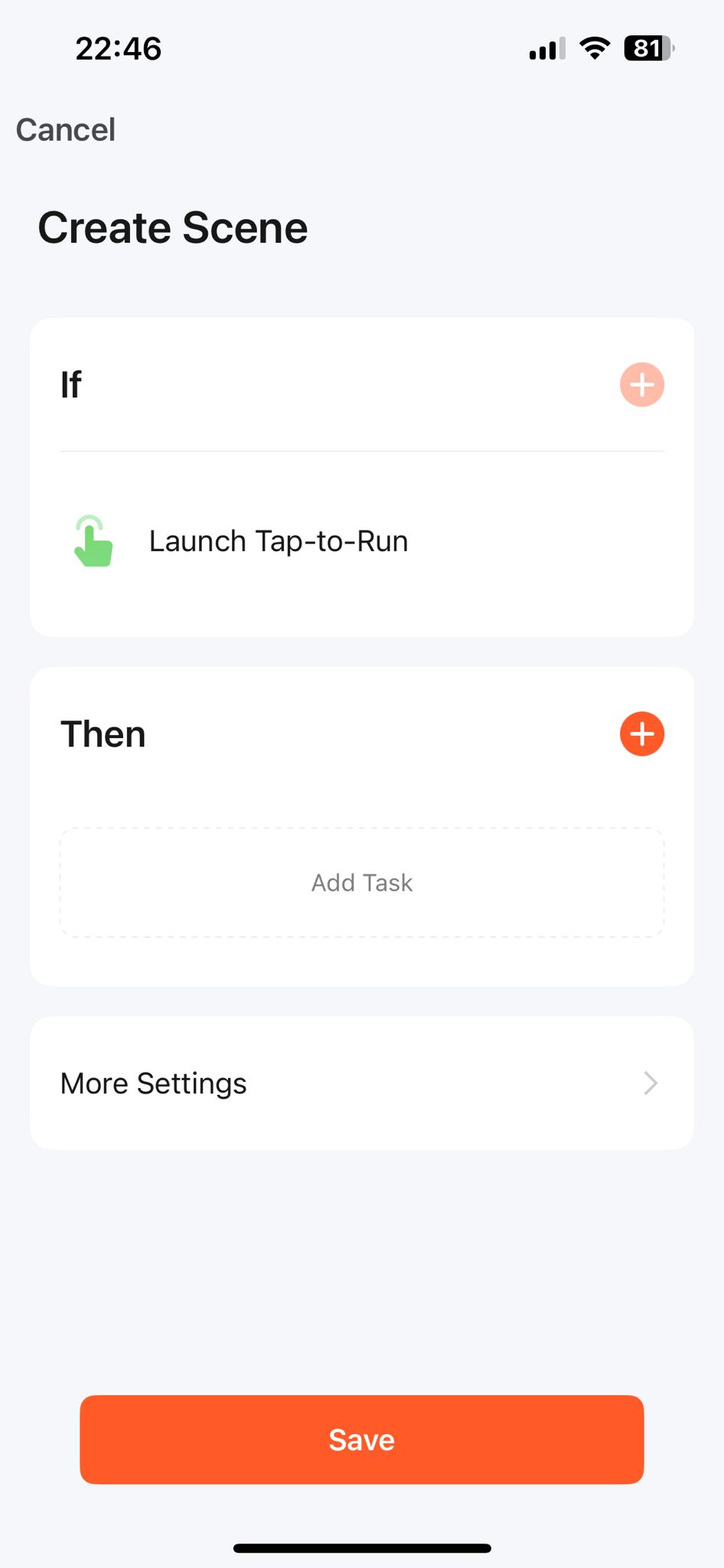Open More Settings
The width and height of the screenshot is (724, 1568).
(x=362, y=1083)
